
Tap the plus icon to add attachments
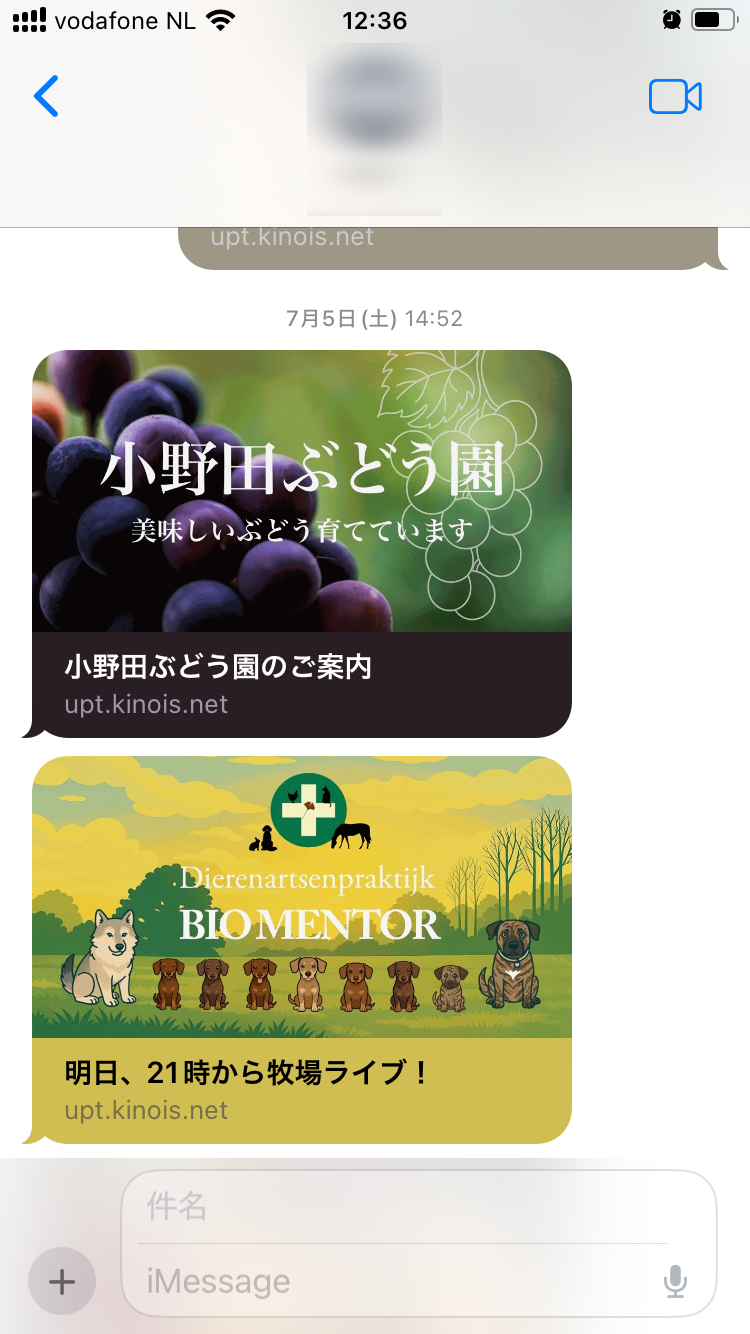[x=62, y=1281]
